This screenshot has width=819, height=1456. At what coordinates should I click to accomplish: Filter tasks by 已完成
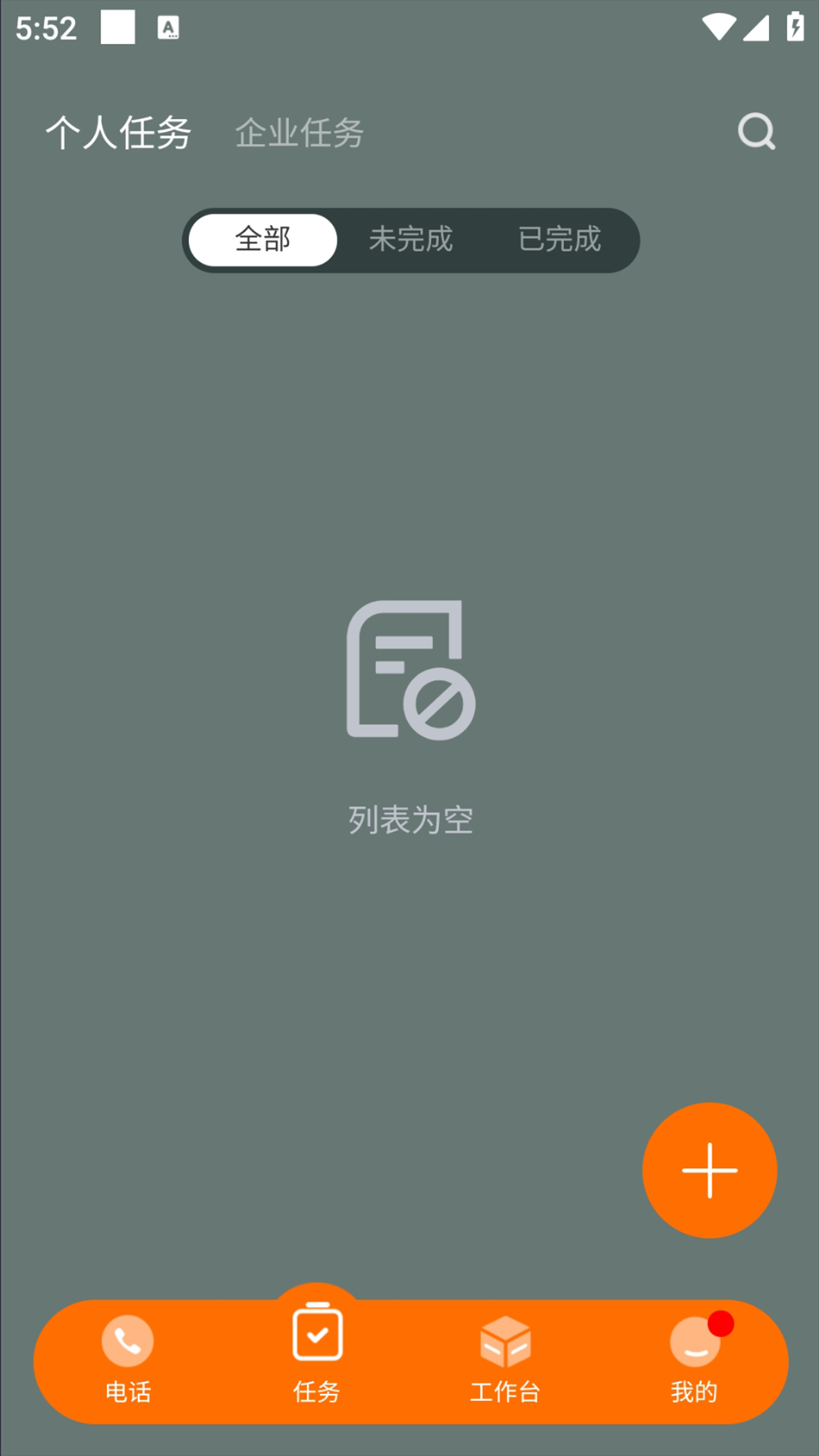tap(560, 240)
